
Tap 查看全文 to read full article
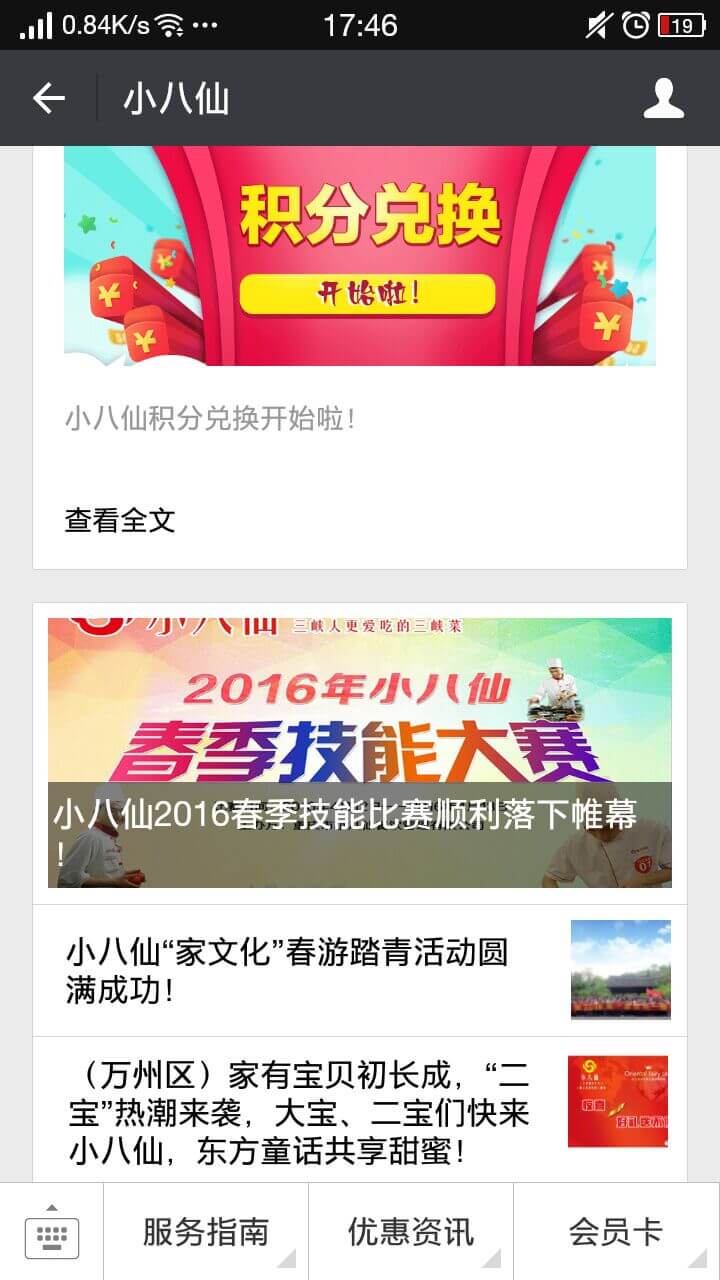pyautogui.click(x=120, y=520)
